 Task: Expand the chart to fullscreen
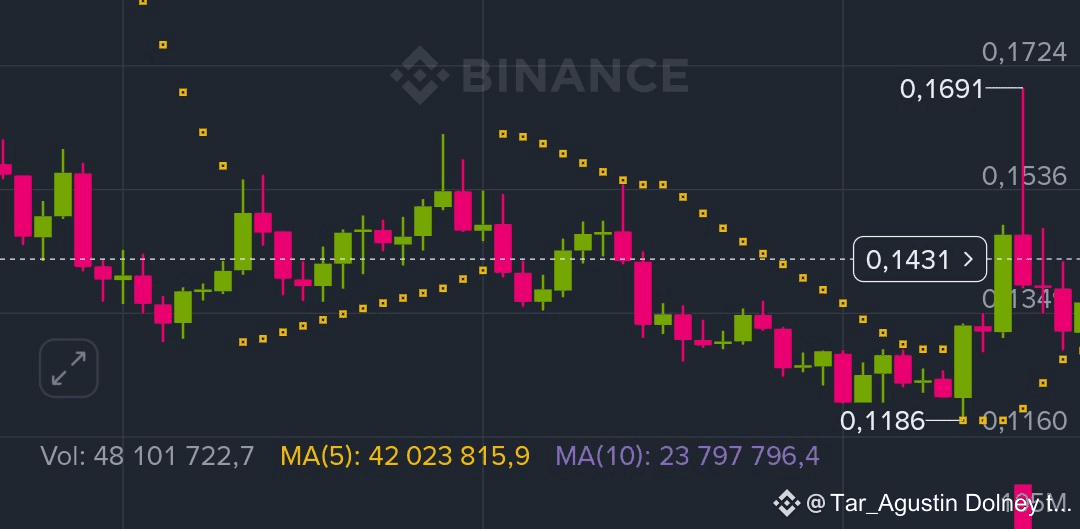(x=69, y=368)
